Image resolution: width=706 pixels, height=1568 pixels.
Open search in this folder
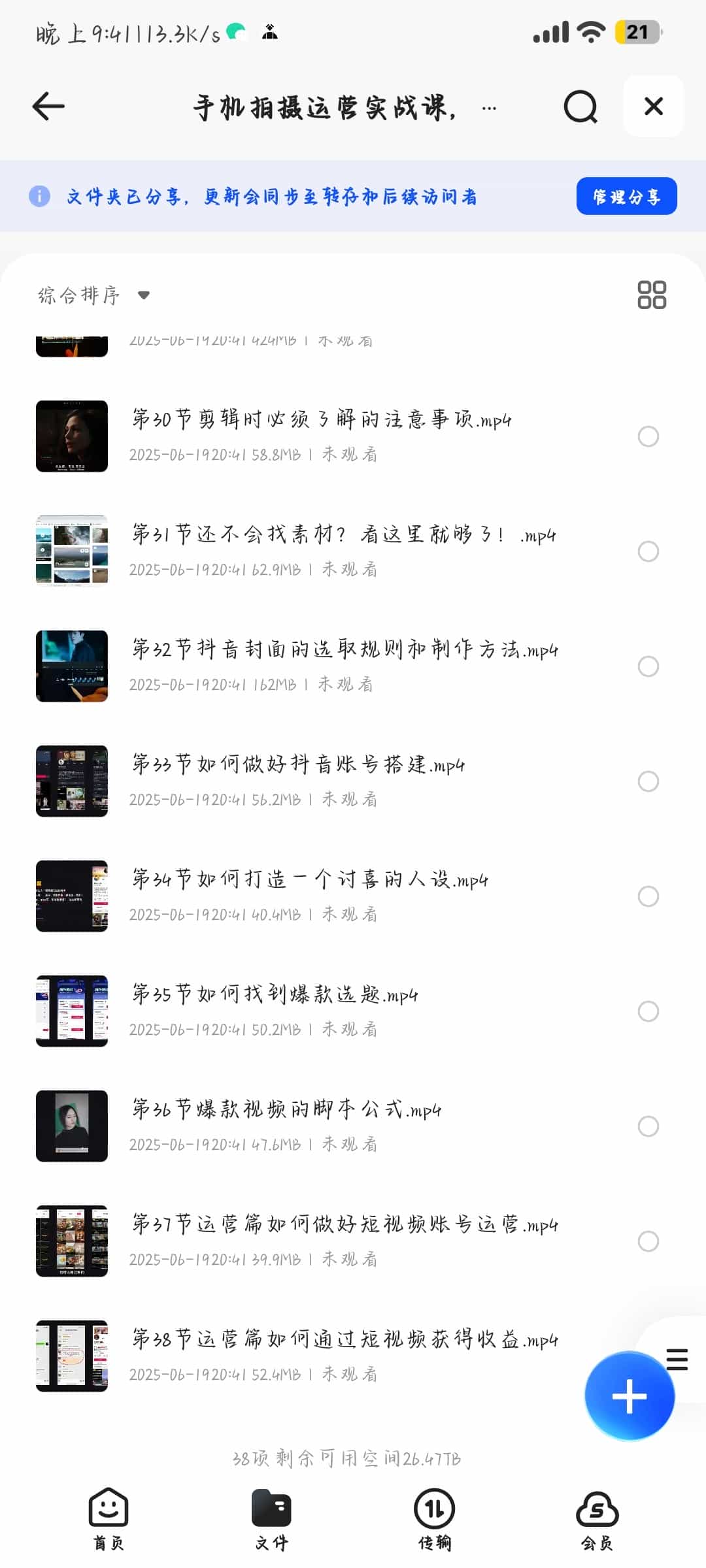pos(580,106)
